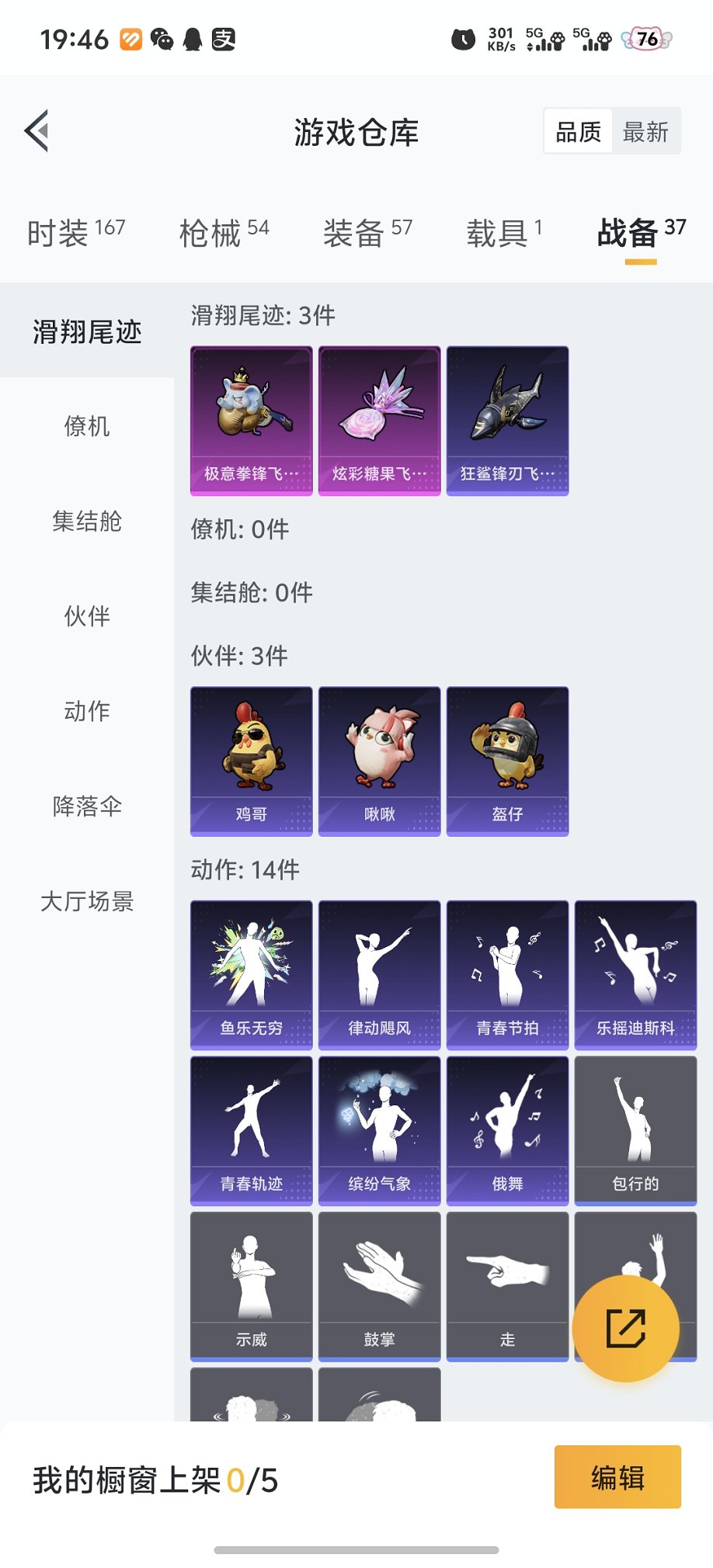Jump to 降落伞 category
The height and width of the screenshot is (1568, 713).
(x=87, y=806)
